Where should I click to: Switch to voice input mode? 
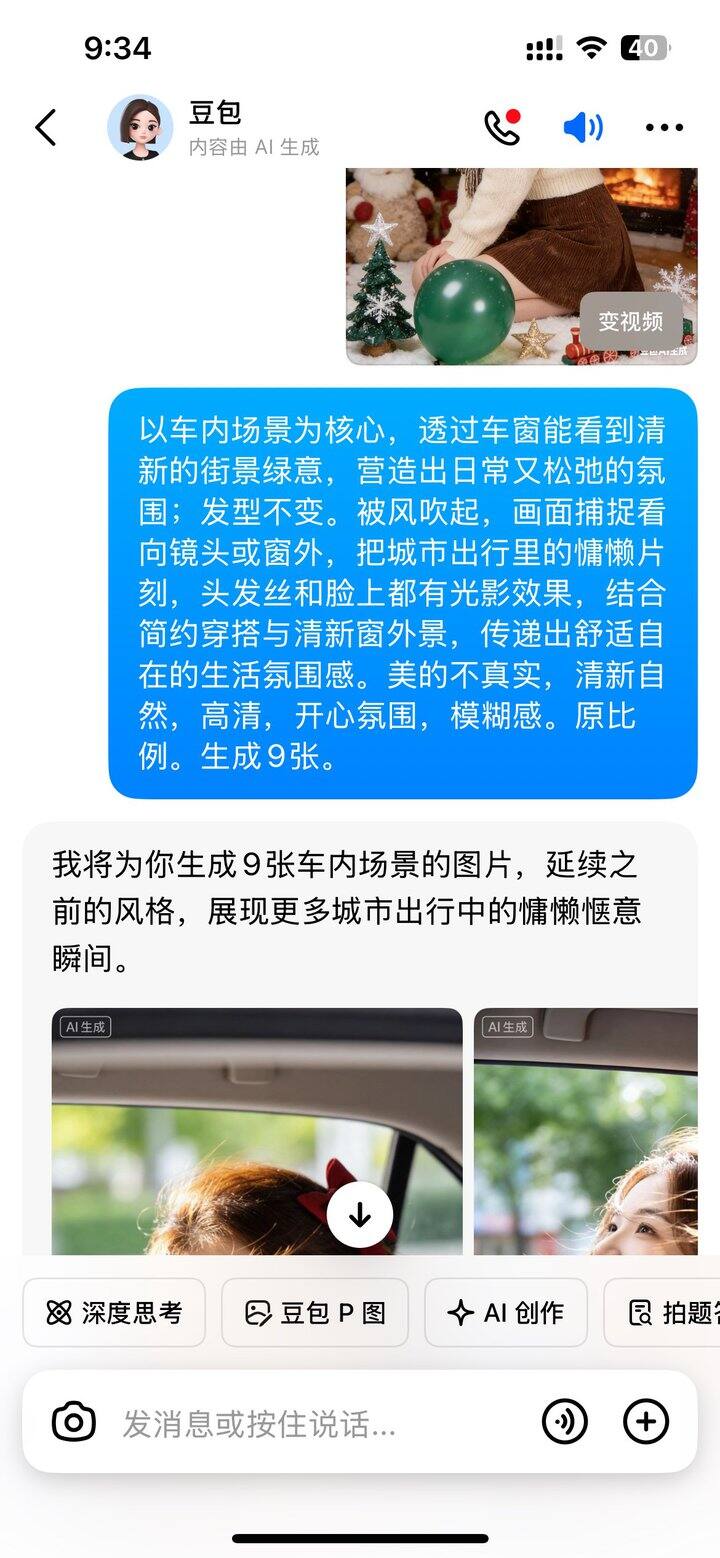[x=565, y=1421]
